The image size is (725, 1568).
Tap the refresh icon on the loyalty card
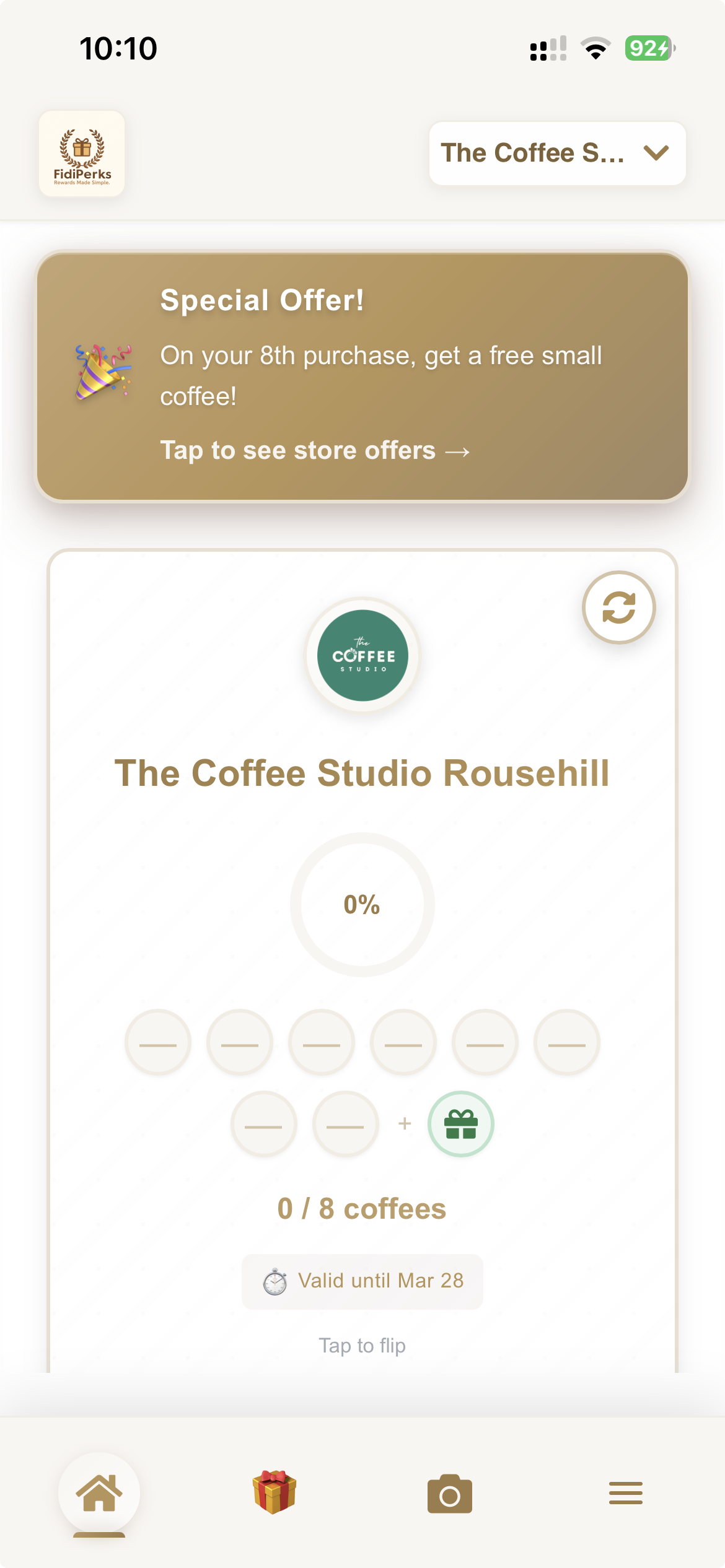coord(620,608)
